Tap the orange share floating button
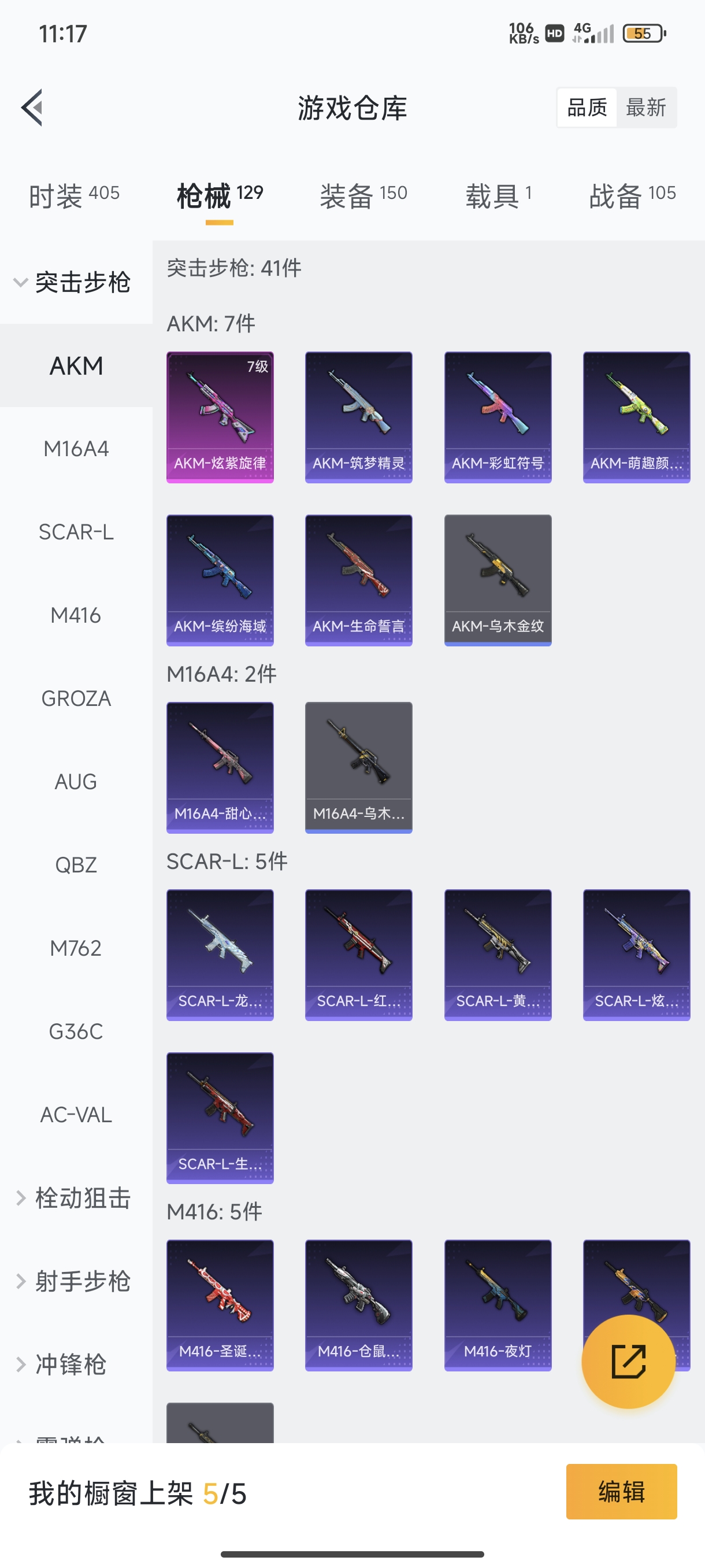This screenshot has height=1568, width=705. click(628, 1362)
